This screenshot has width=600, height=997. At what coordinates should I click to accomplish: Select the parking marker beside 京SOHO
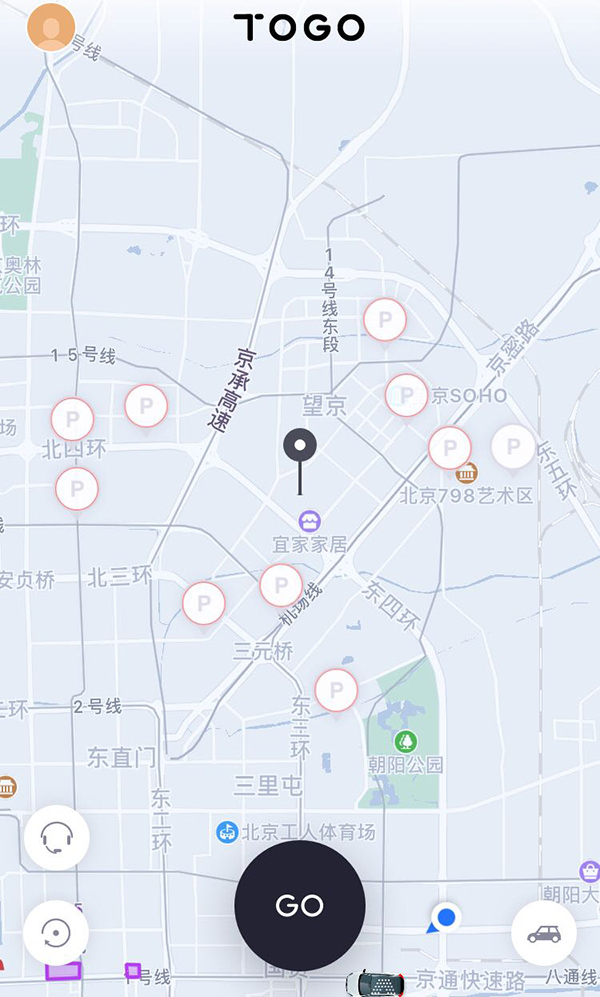tap(406, 395)
